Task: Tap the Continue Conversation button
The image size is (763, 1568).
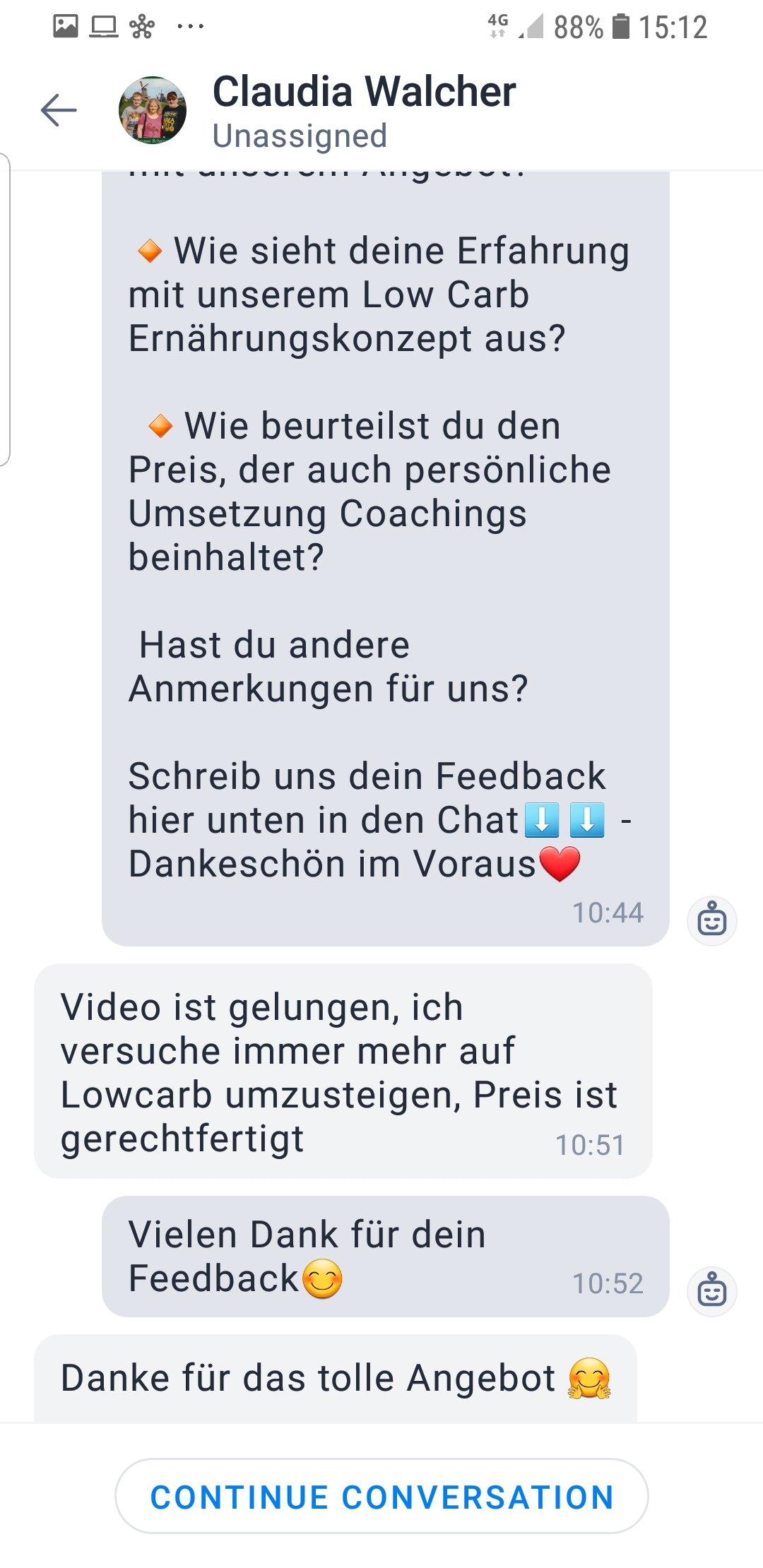Action: pyautogui.click(x=381, y=1497)
